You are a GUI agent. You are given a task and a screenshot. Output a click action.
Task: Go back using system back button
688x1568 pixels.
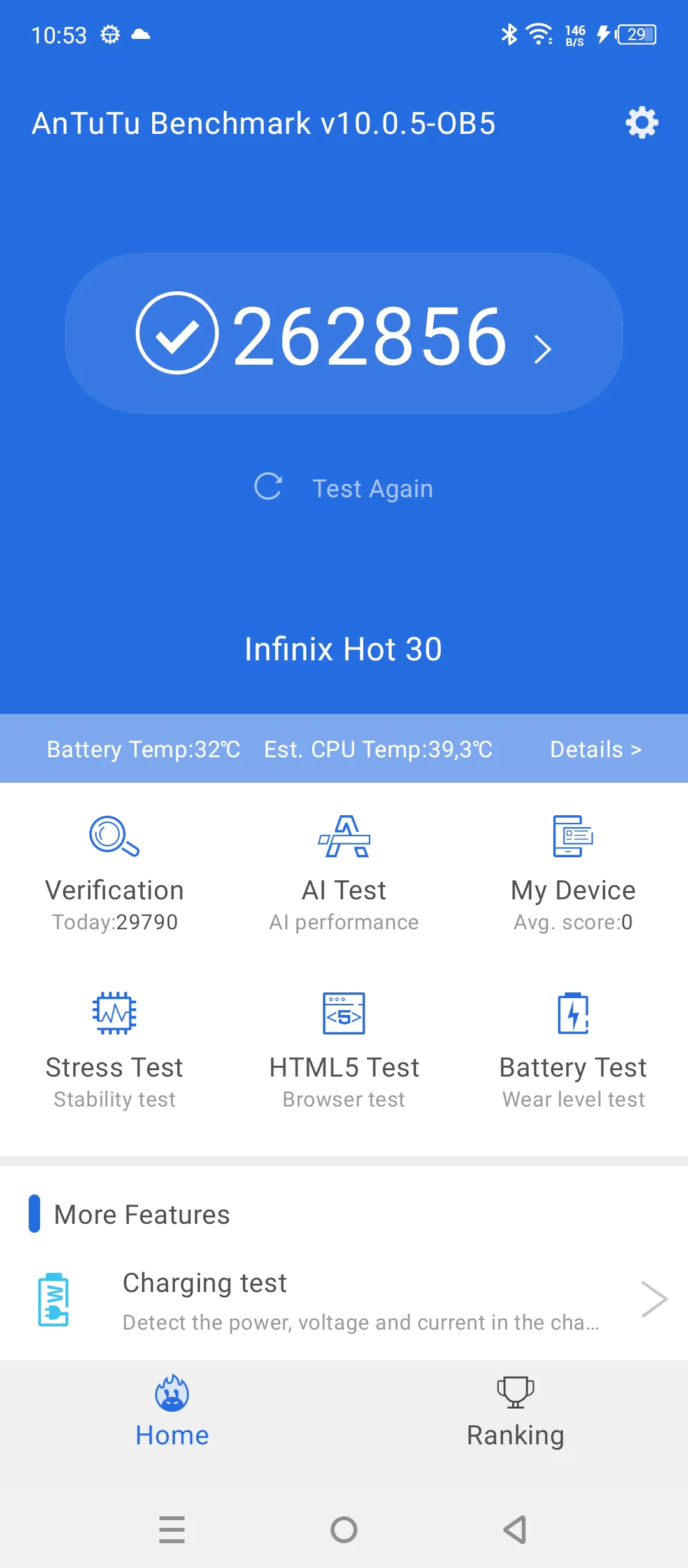point(515,1530)
